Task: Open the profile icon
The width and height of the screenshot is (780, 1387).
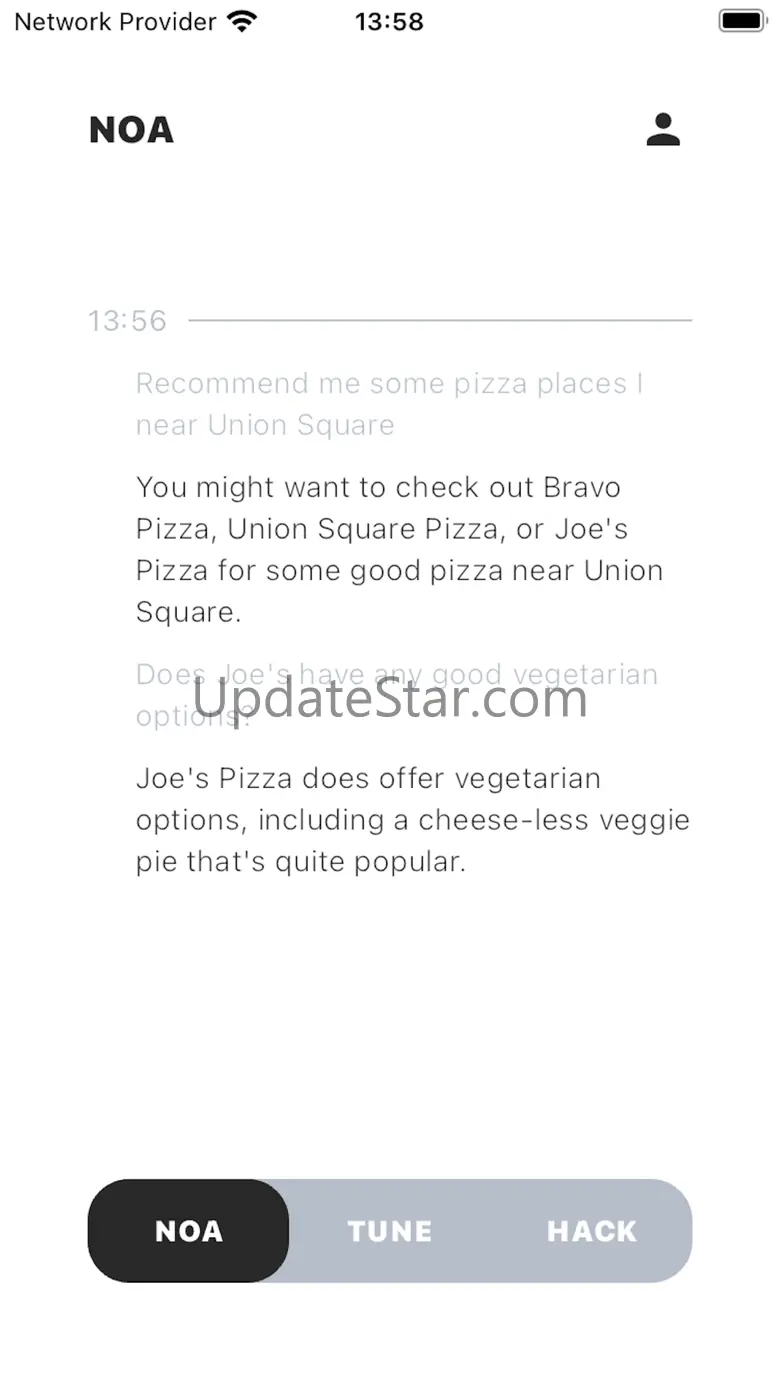Action: pyautogui.click(x=663, y=129)
